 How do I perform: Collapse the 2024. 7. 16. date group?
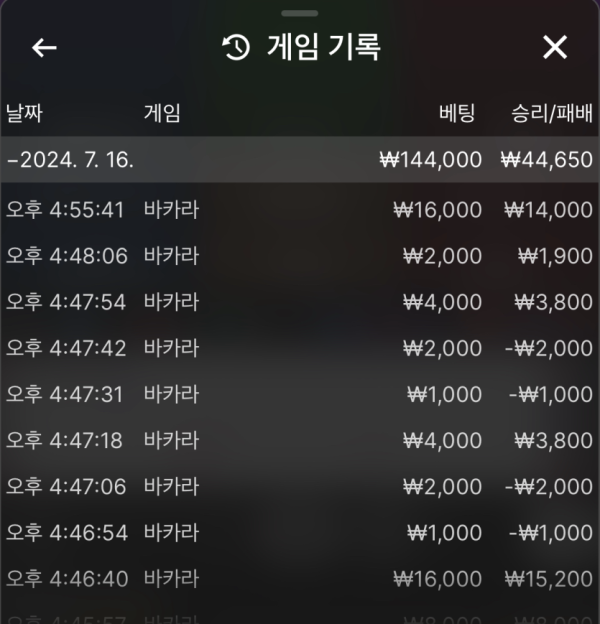point(70,159)
